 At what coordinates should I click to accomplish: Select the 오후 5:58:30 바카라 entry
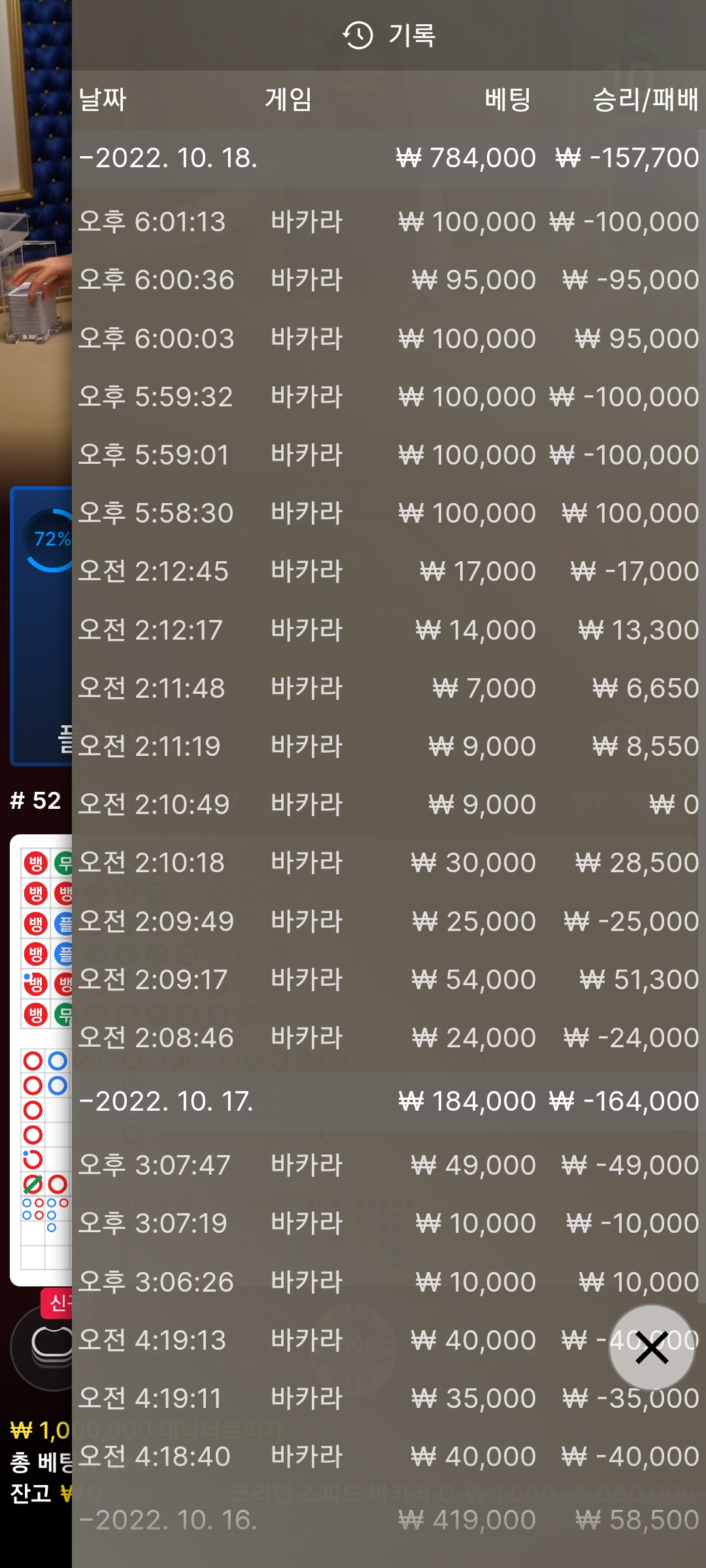coord(388,514)
